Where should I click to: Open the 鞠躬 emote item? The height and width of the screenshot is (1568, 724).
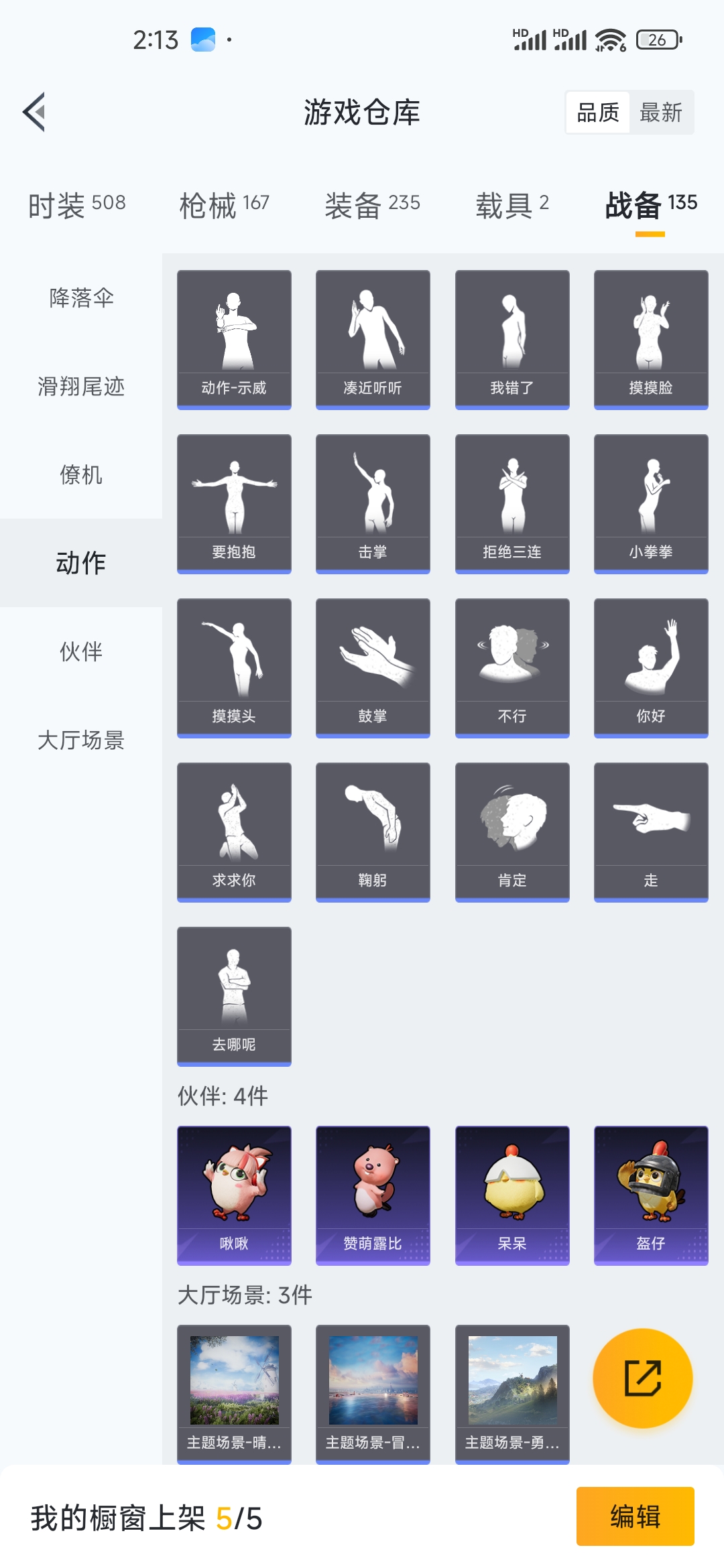click(373, 832)
